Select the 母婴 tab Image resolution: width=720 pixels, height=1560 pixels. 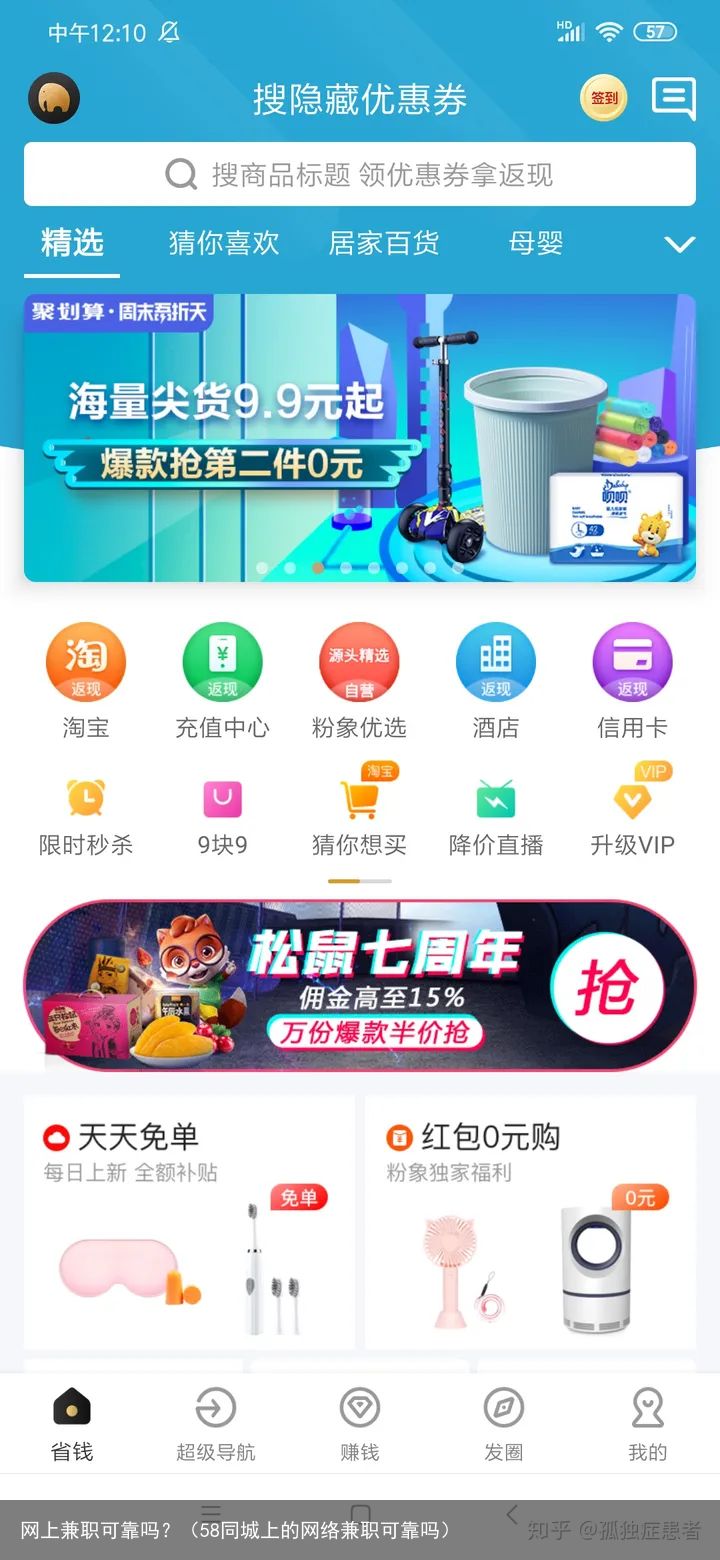tap(536, 243)
